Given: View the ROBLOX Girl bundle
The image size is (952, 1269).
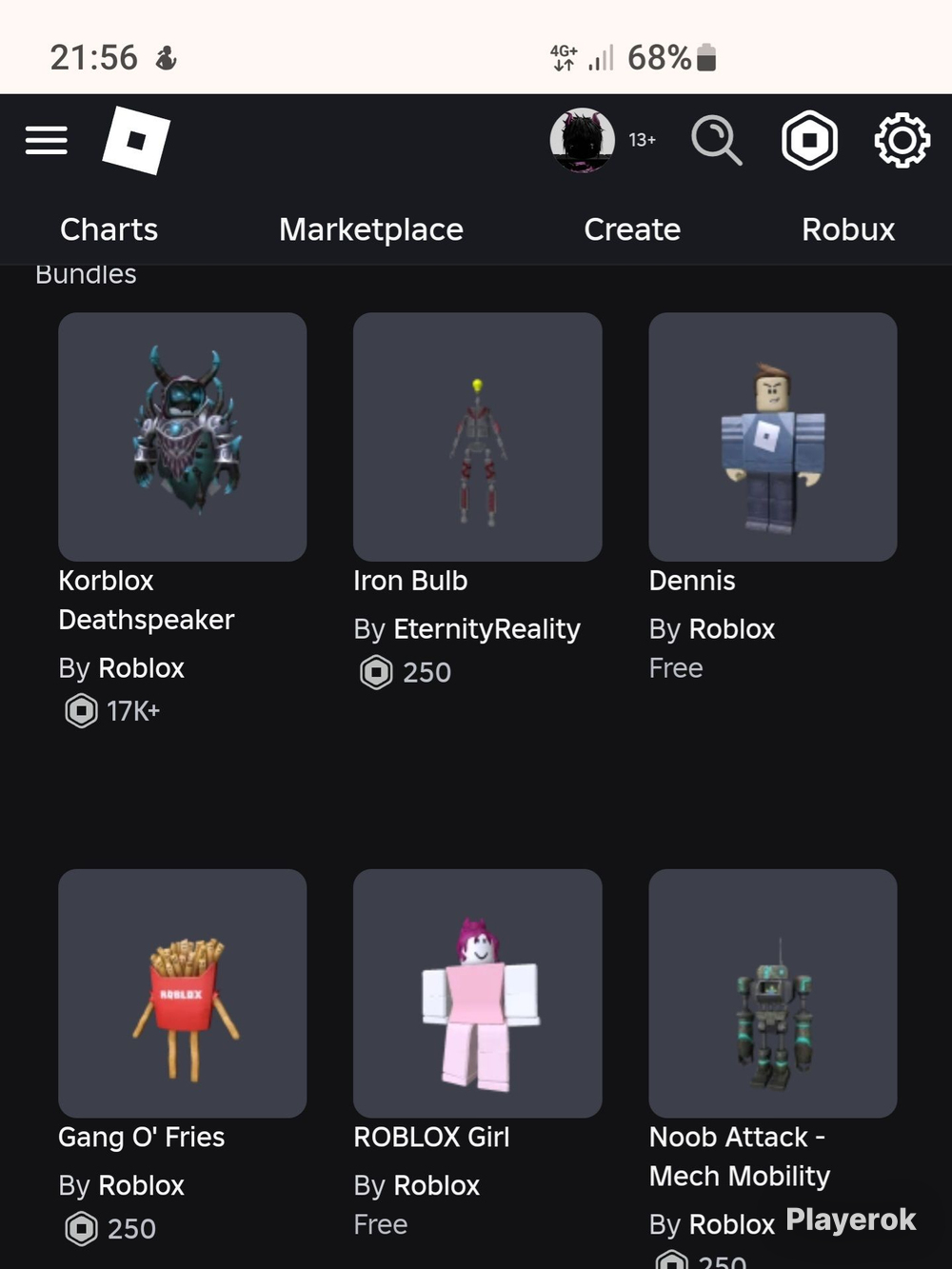Looking at the screenshot, I should [477, 993].
